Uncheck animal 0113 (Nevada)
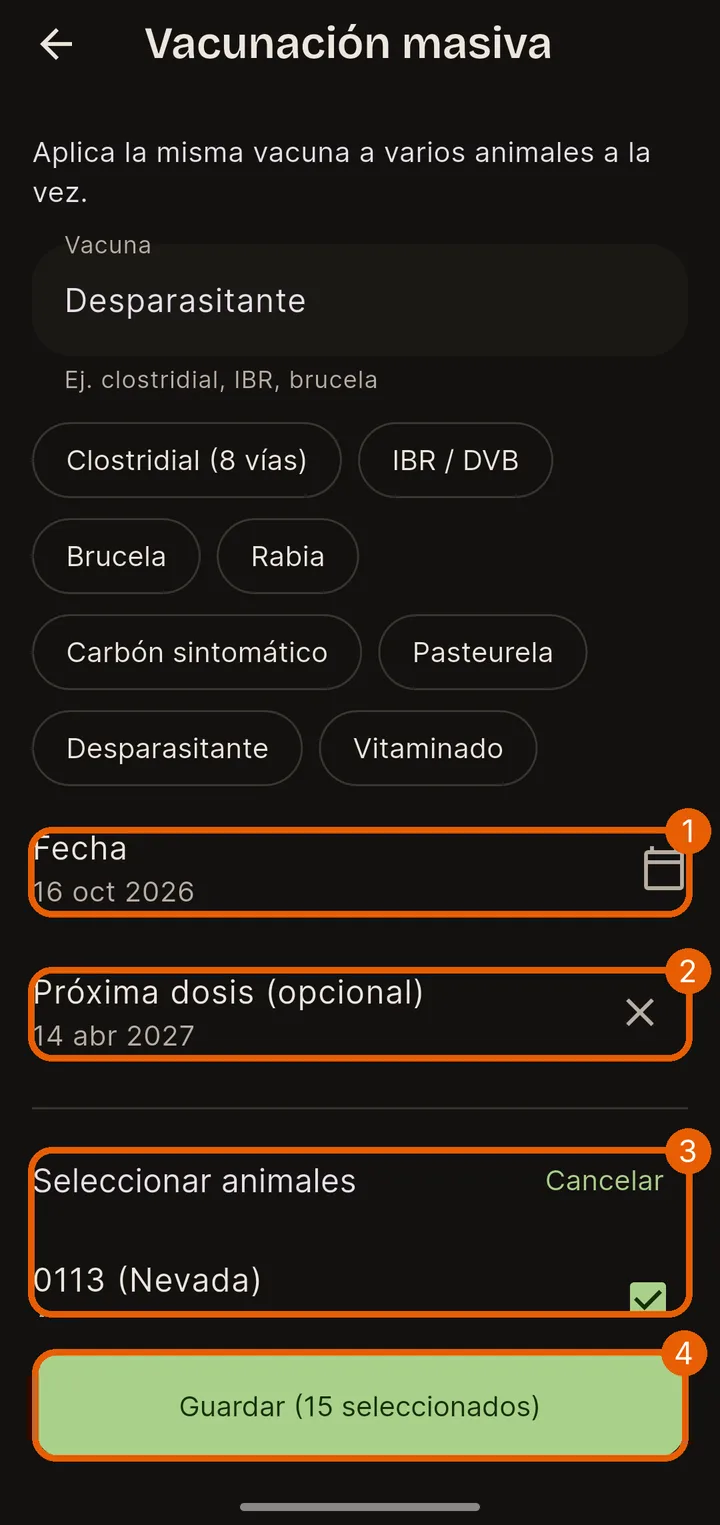Viewport: 720px width, 1525px height. [648, 1297]
